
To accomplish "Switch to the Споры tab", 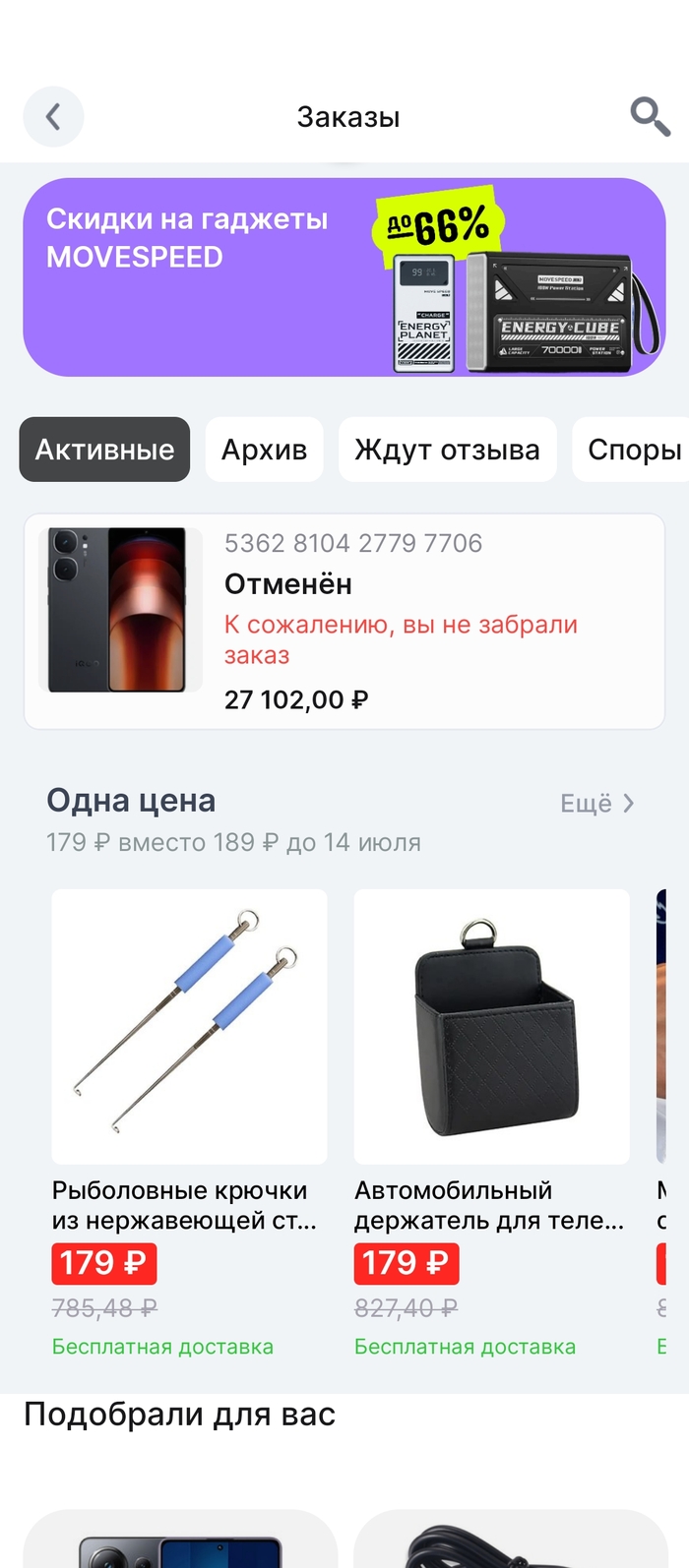I will point(633,450).
